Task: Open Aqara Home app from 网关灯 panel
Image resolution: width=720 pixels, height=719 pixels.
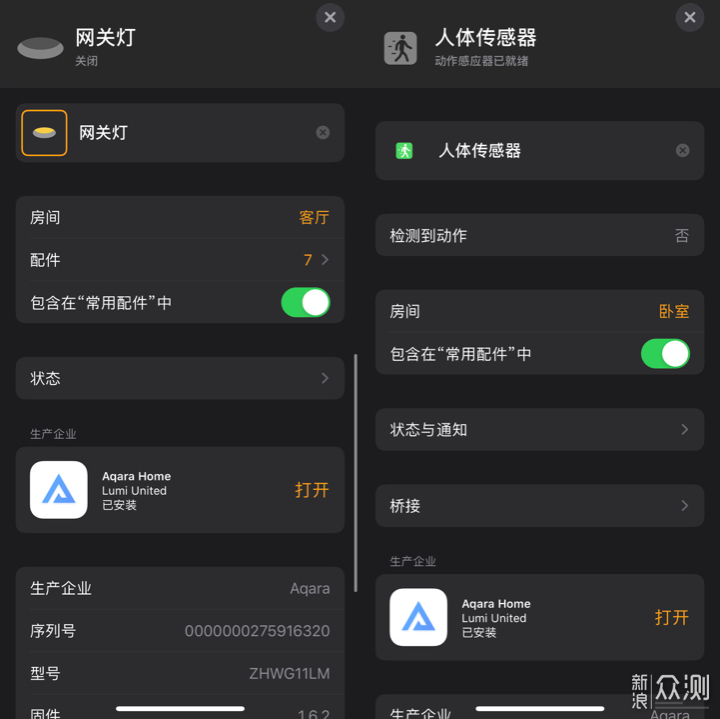Action: pos(311,490)
